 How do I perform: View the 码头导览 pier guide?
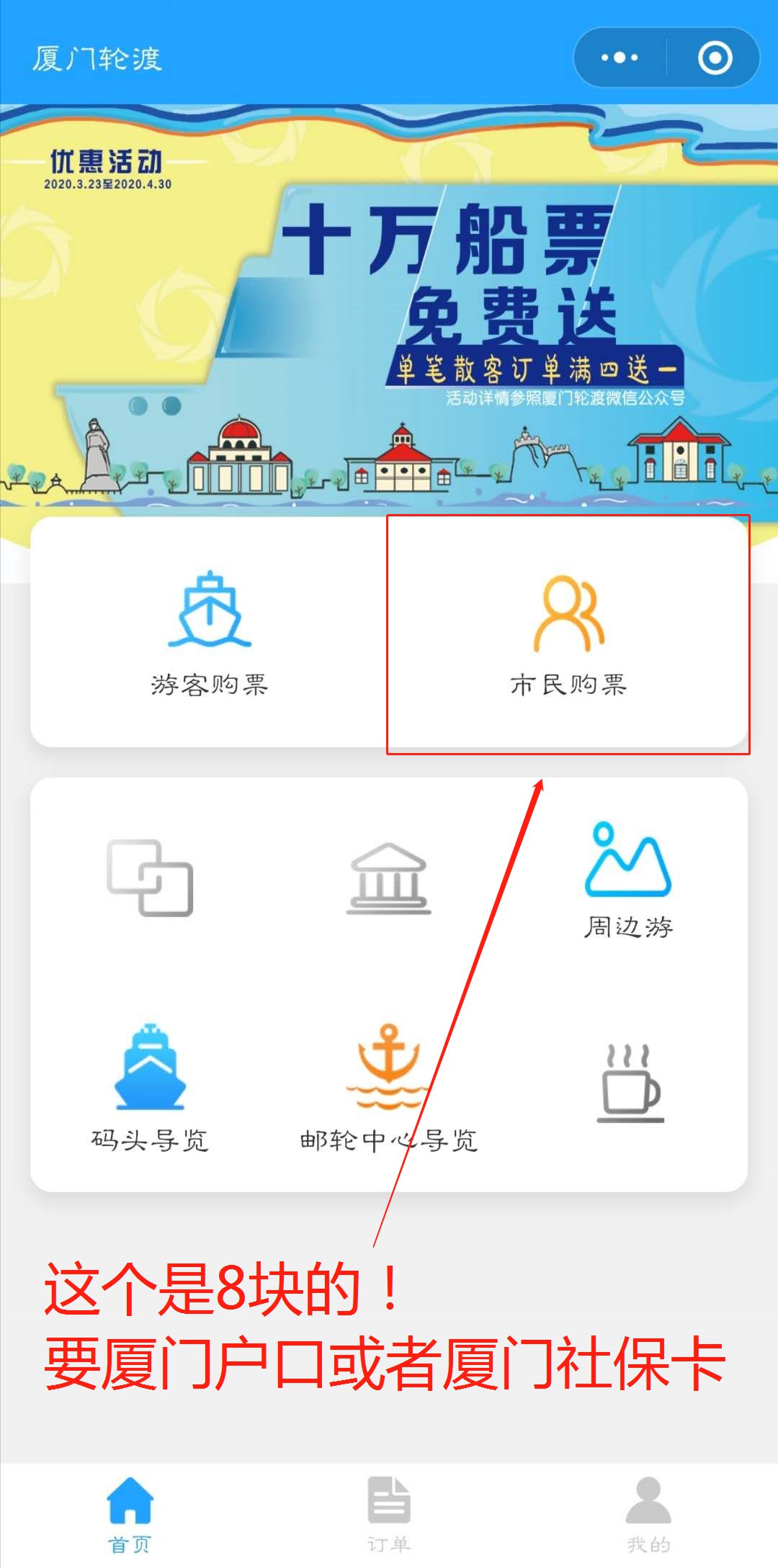(150, 1087)
